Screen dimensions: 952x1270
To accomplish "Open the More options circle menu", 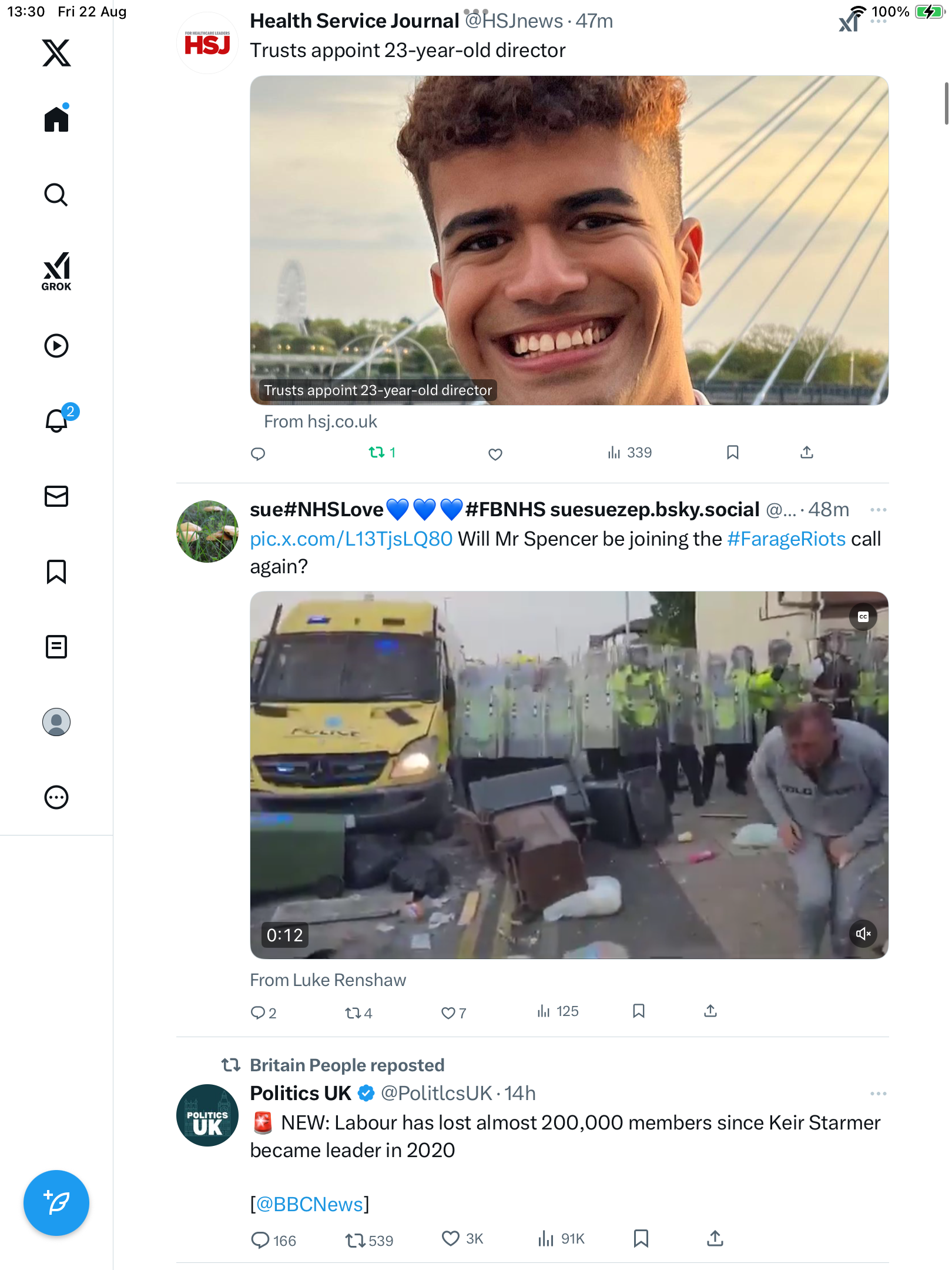I will [x=56, y=797].
